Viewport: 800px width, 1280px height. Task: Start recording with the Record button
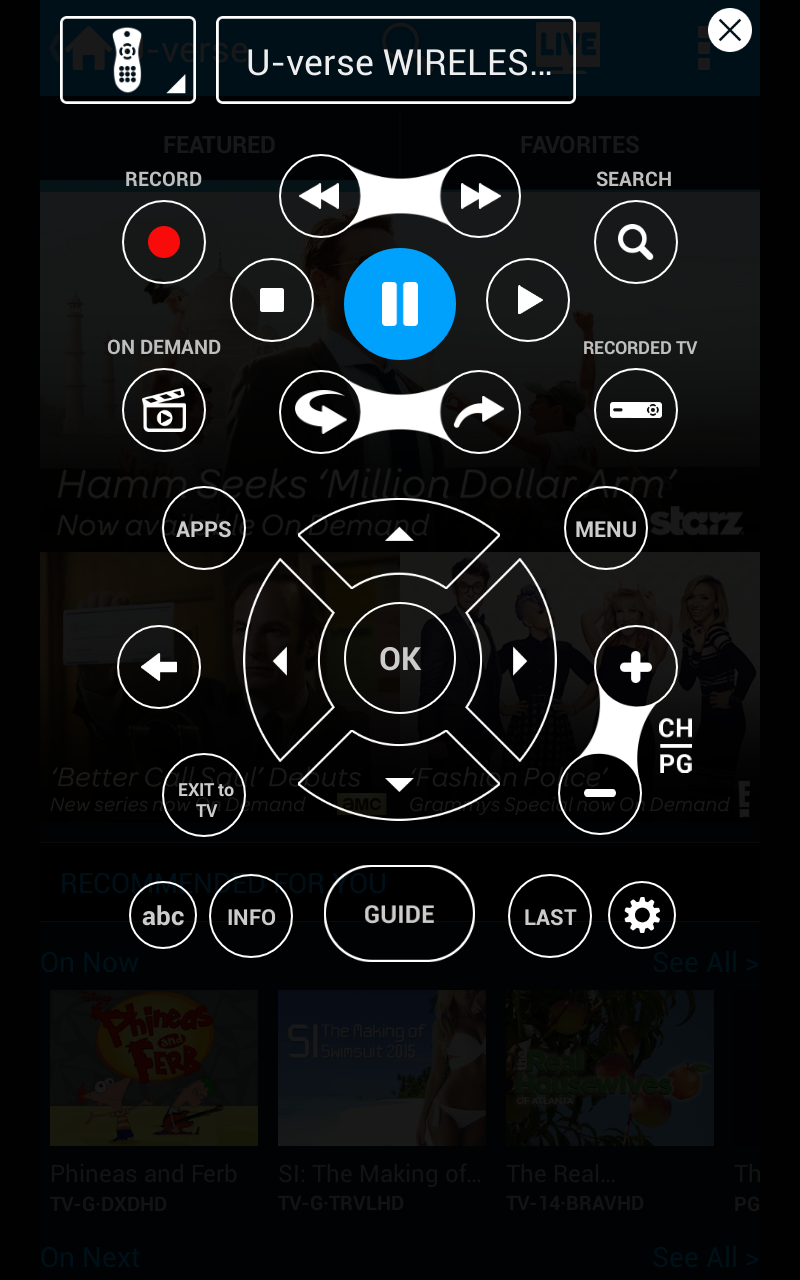pyautogui.click(x=164, y=242)
